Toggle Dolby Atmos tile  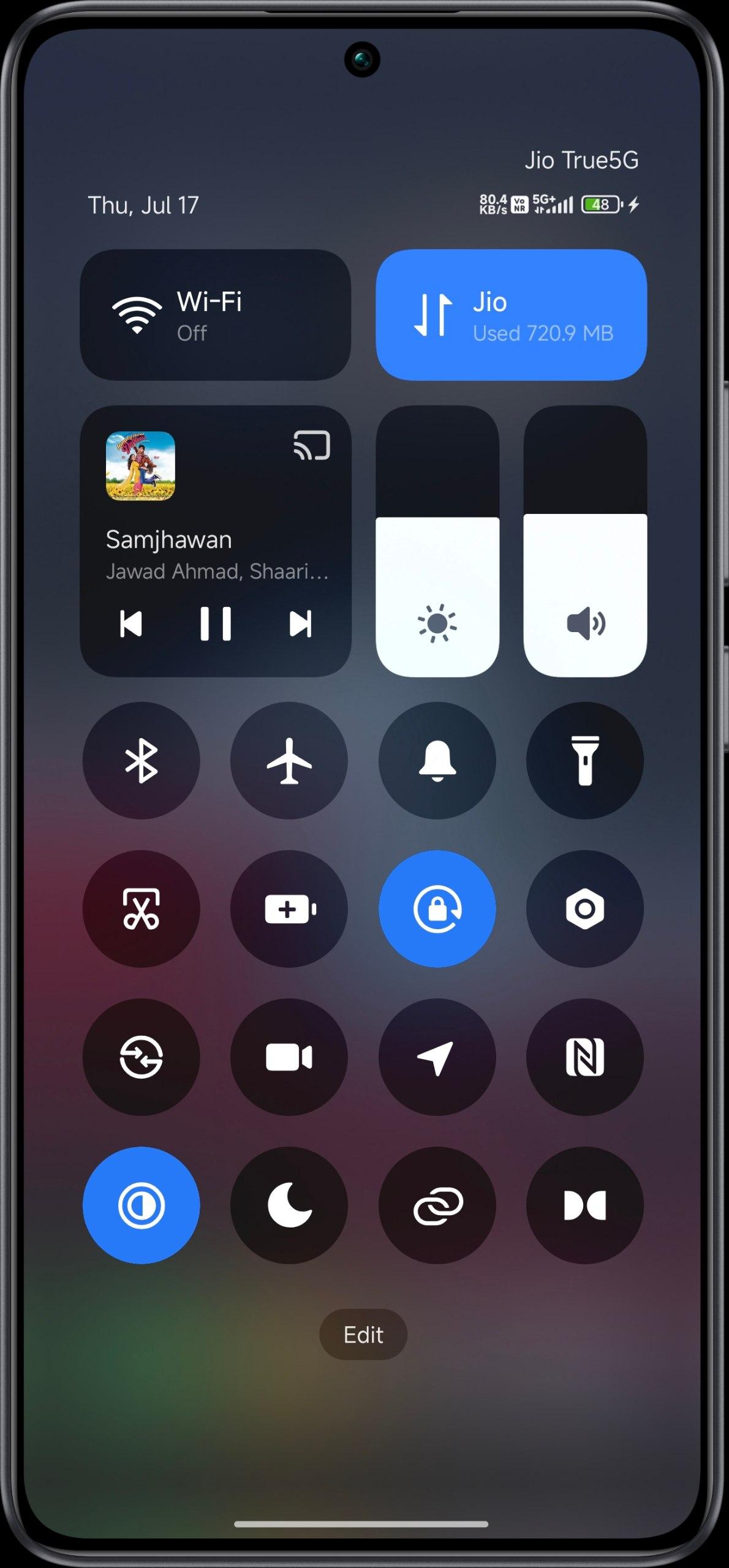click(x=585, y=1205)
